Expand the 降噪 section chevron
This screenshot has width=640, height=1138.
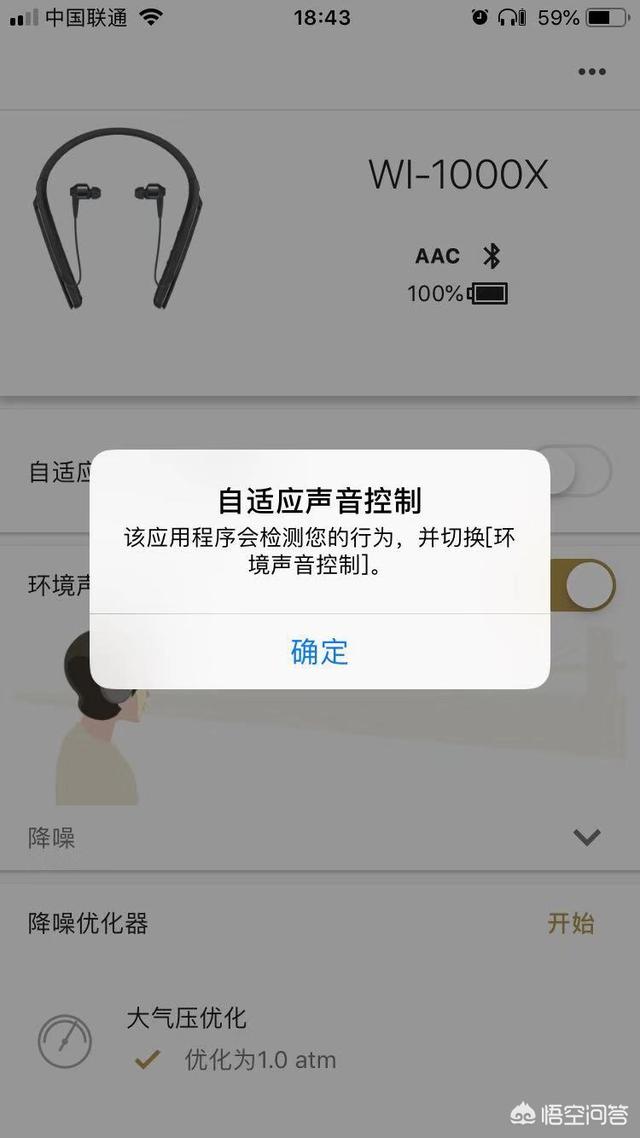[587, 837]
